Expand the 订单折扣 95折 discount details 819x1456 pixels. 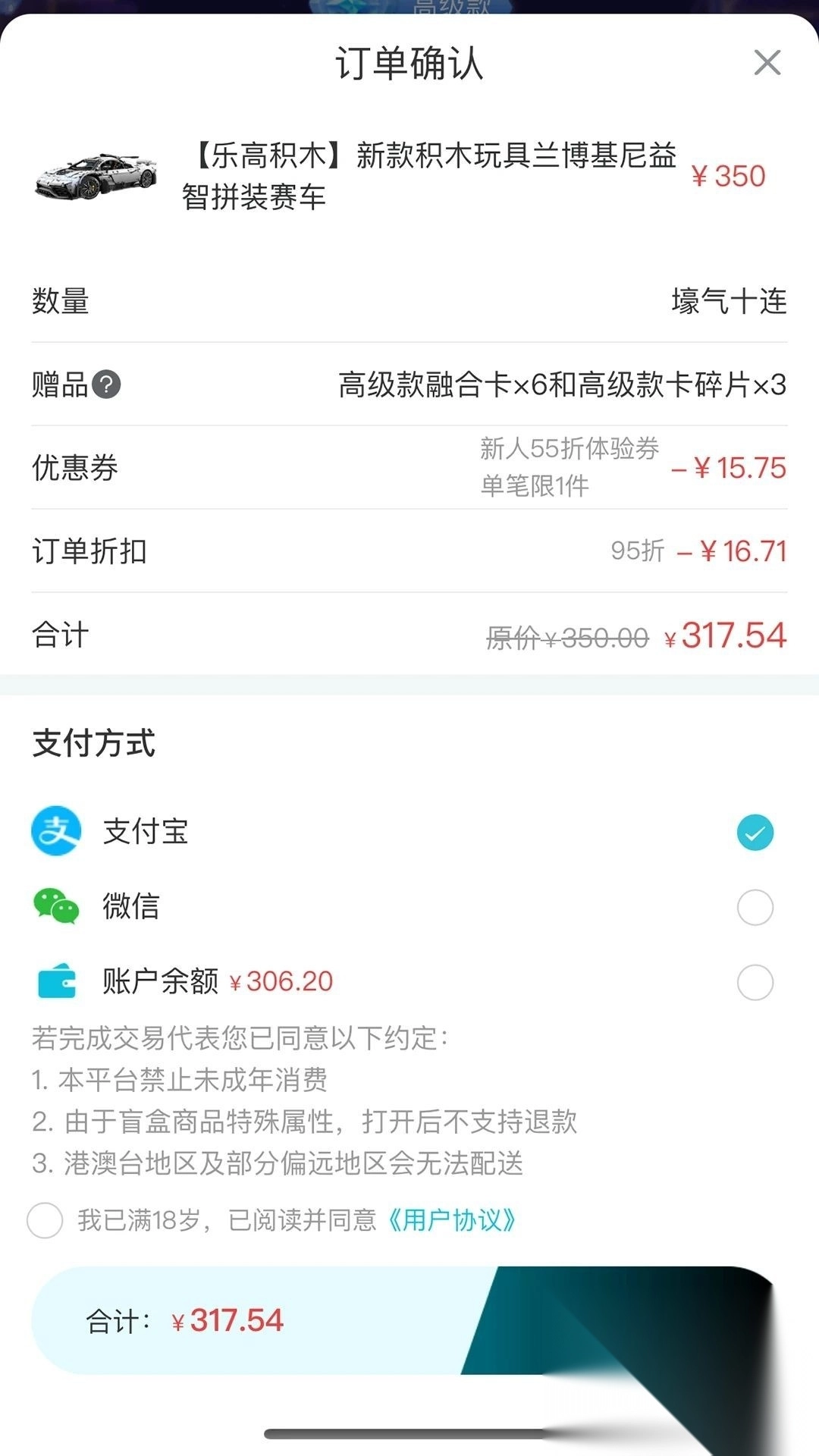pyautogui.click(x=409, y=552)
